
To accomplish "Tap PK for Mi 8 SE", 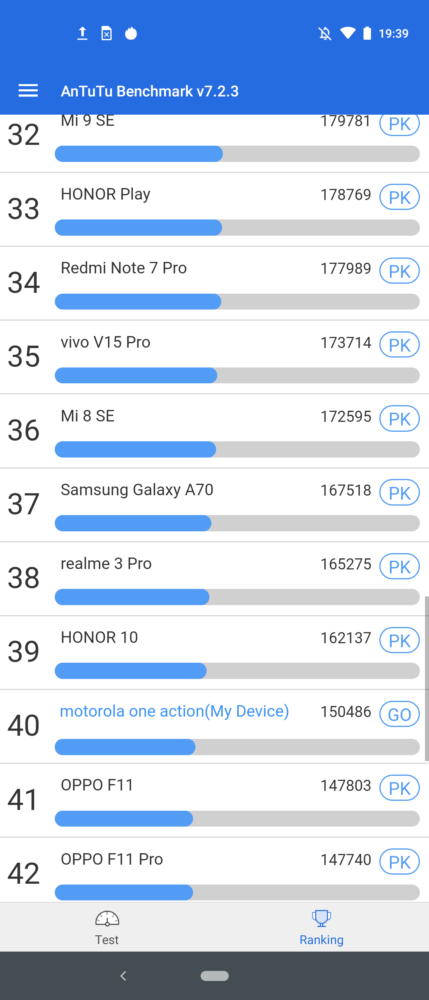I will (400, 419).
